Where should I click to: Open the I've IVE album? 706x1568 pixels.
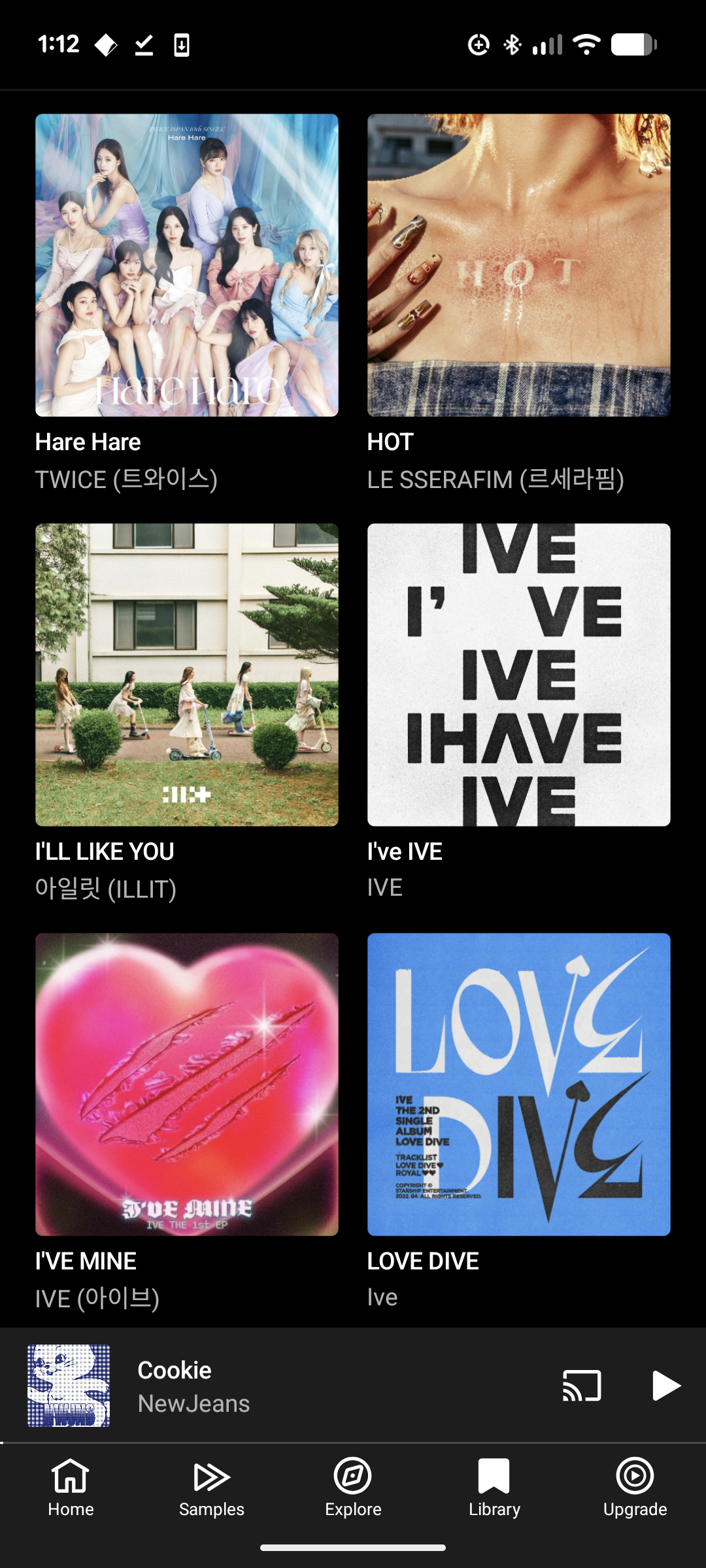518,674
